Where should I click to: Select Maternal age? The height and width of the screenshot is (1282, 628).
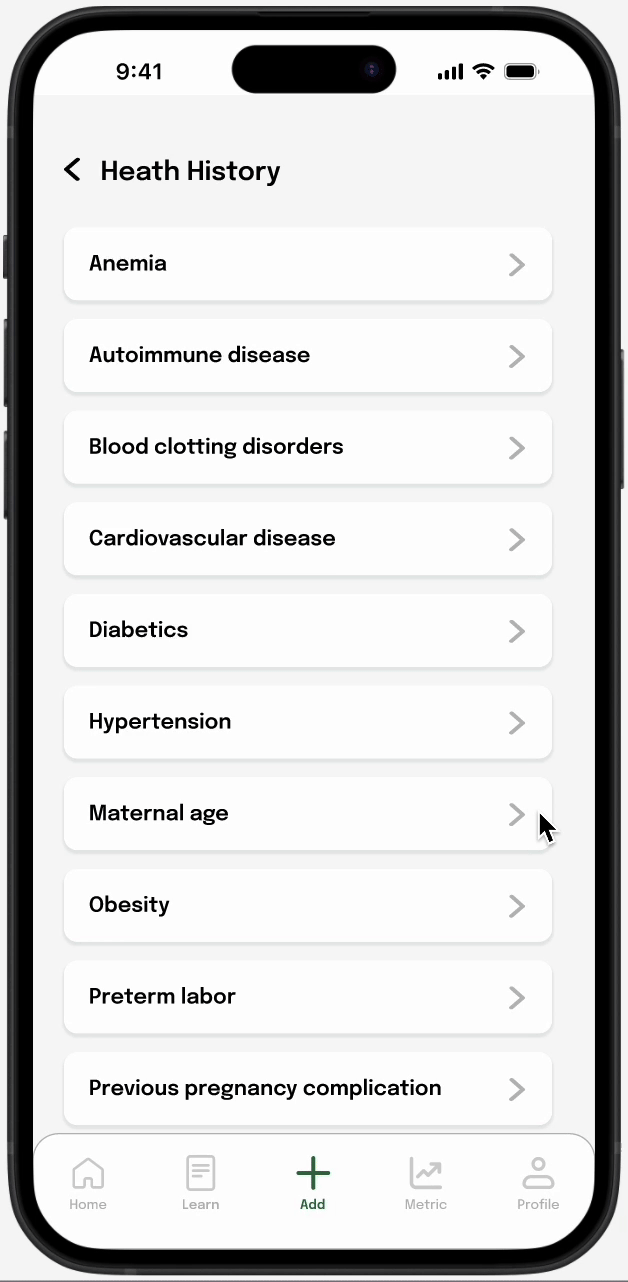[307, 814]
